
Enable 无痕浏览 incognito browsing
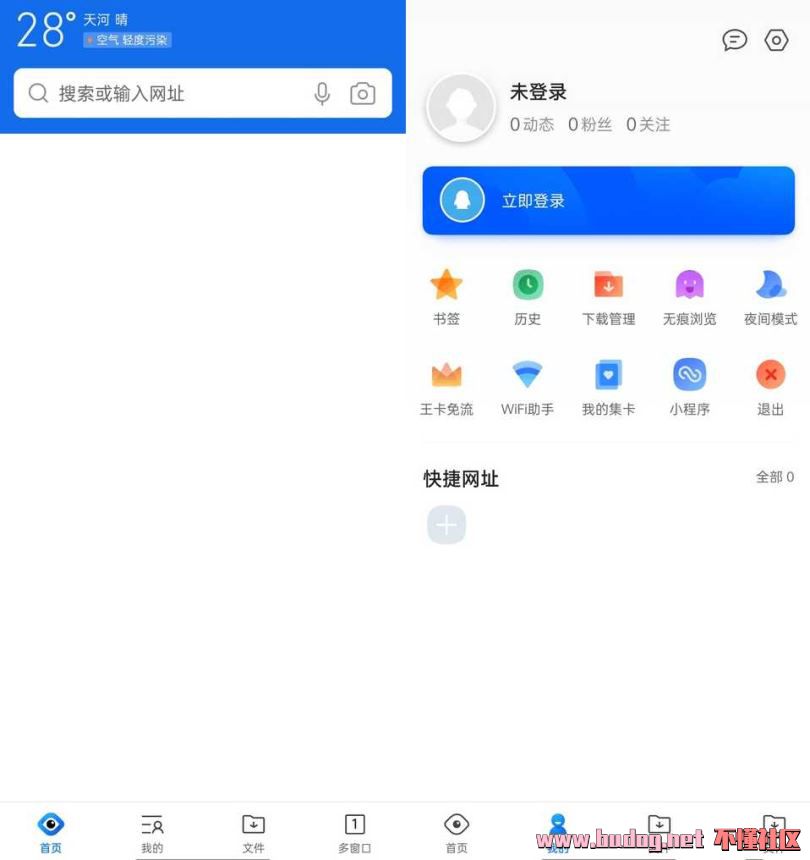click(x=689, y=297)
